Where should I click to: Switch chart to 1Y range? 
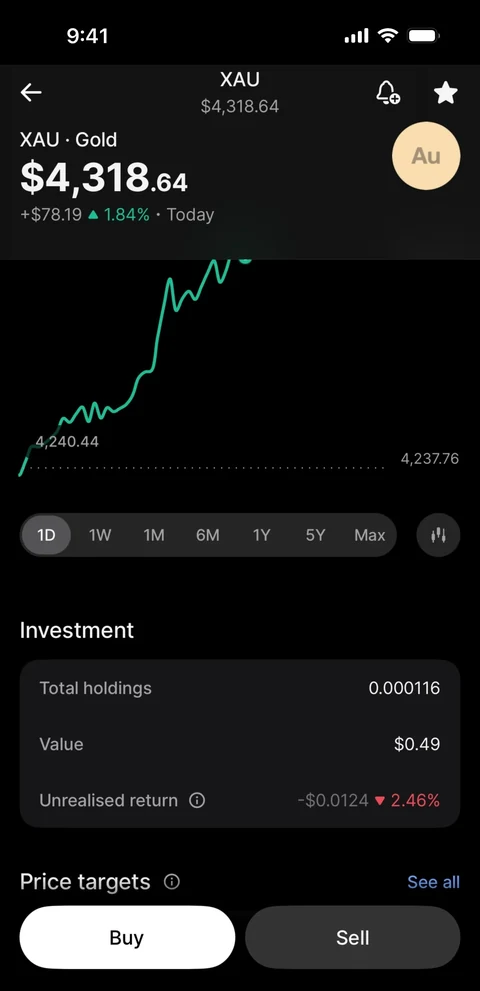[x=261, y=535]
